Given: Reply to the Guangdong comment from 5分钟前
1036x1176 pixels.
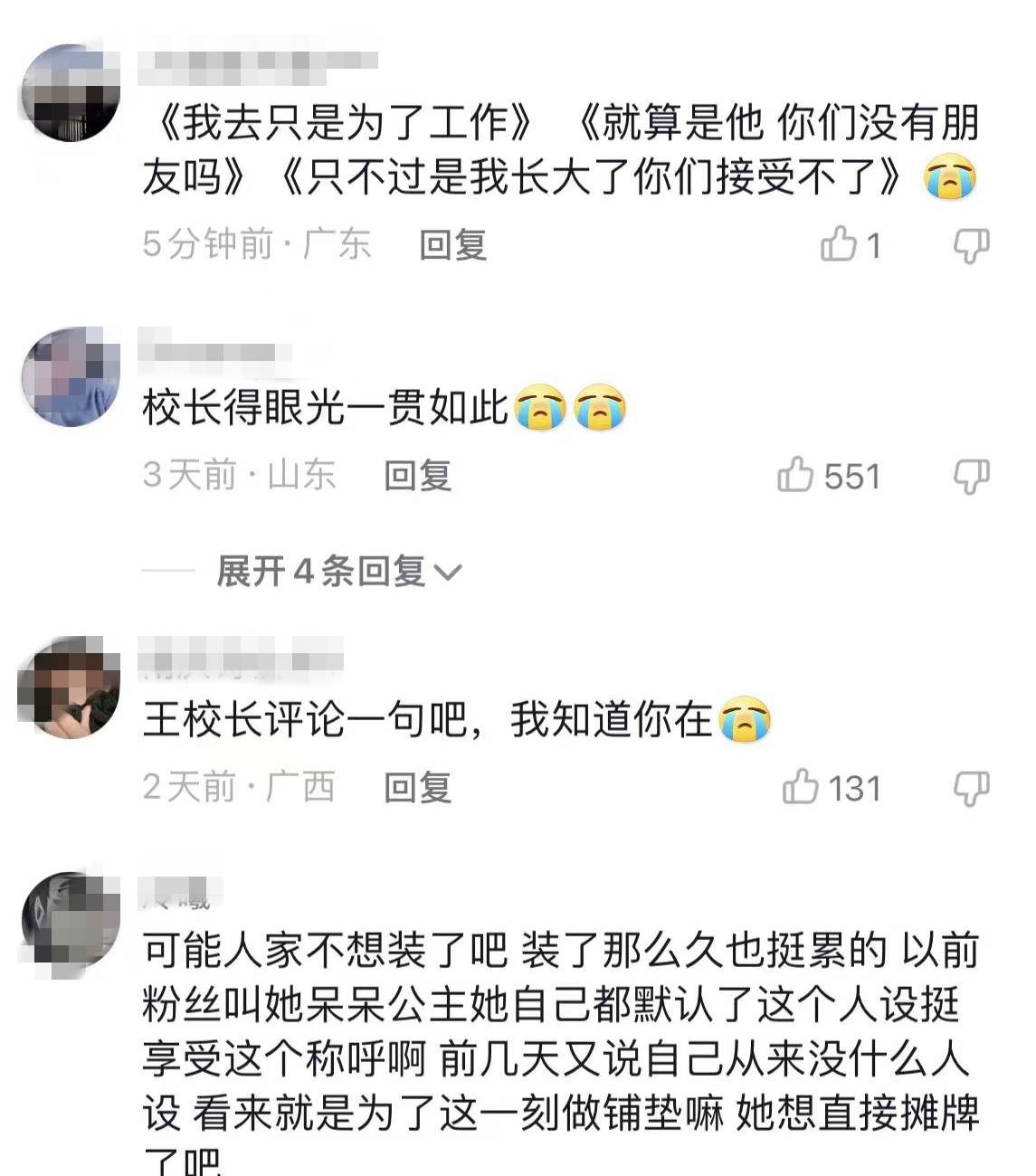Looking at the screenshot, I should 452,244.
